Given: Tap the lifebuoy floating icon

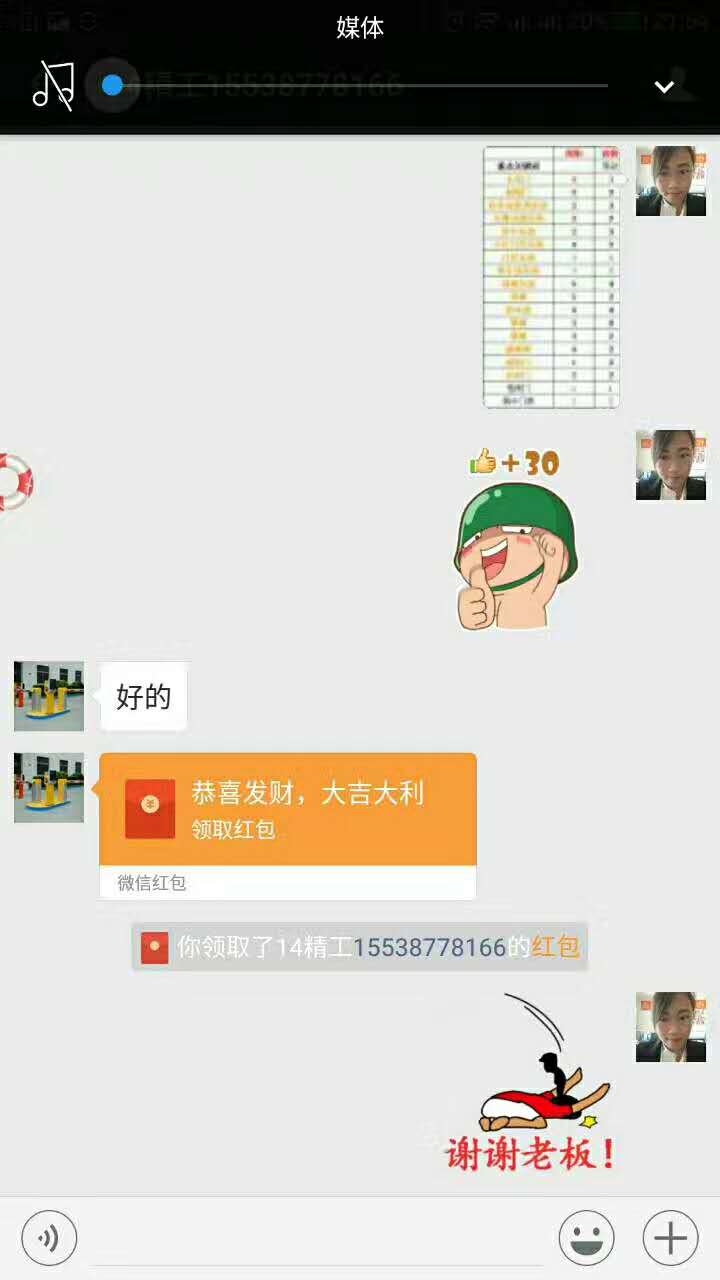Looking at the screenshot, I should coord(14,482).
